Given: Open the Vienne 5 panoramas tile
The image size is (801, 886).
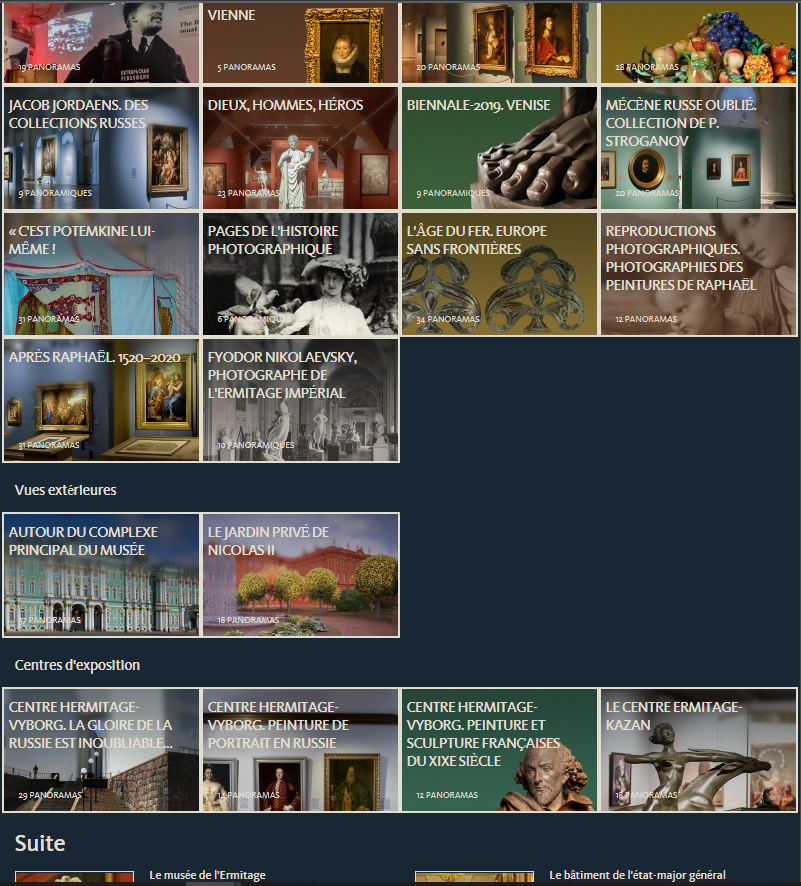Looking at the screenshot, I should click(x=300, y=42).
